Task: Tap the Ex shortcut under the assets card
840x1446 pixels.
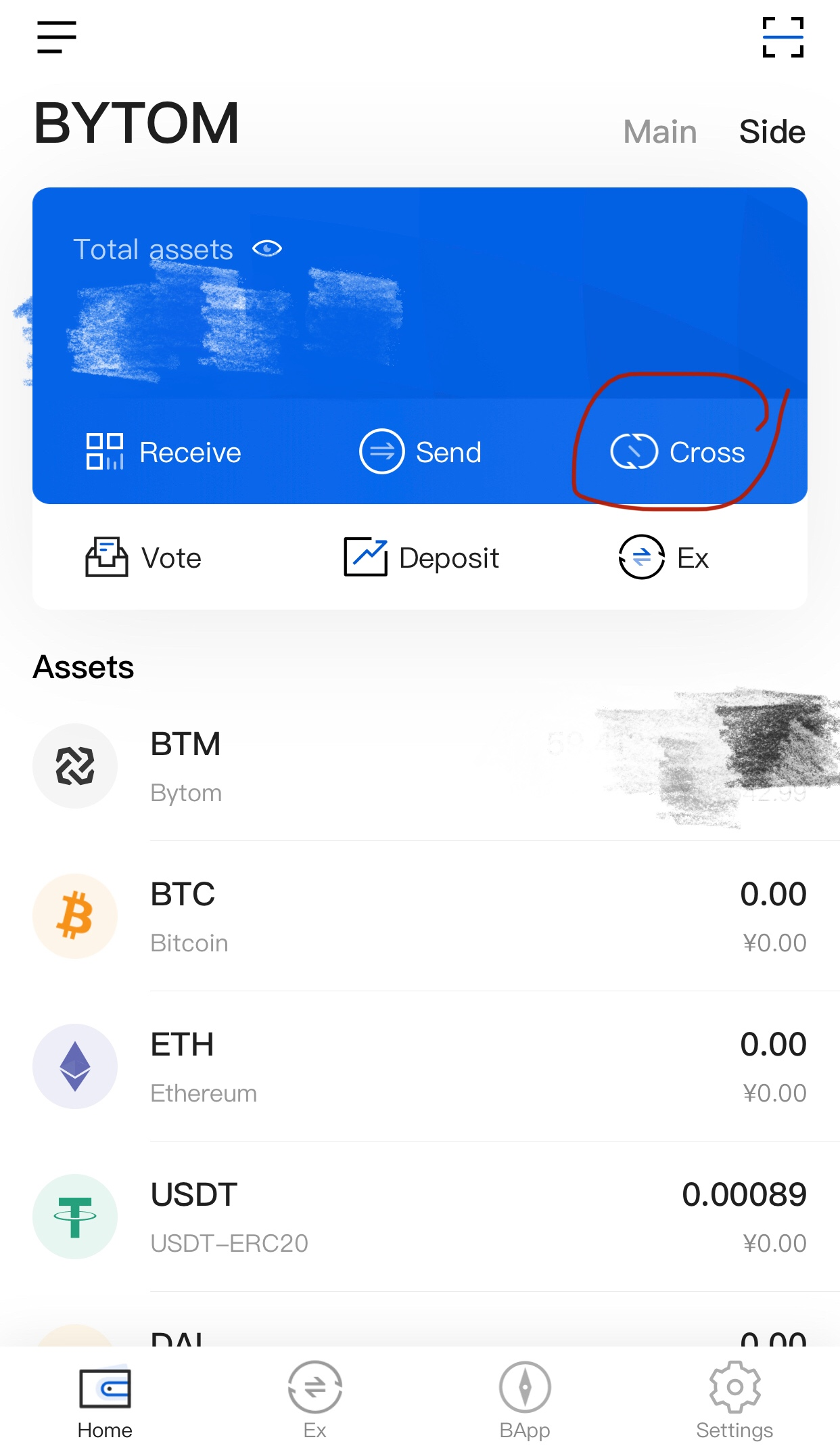Action: pos(663,558)
